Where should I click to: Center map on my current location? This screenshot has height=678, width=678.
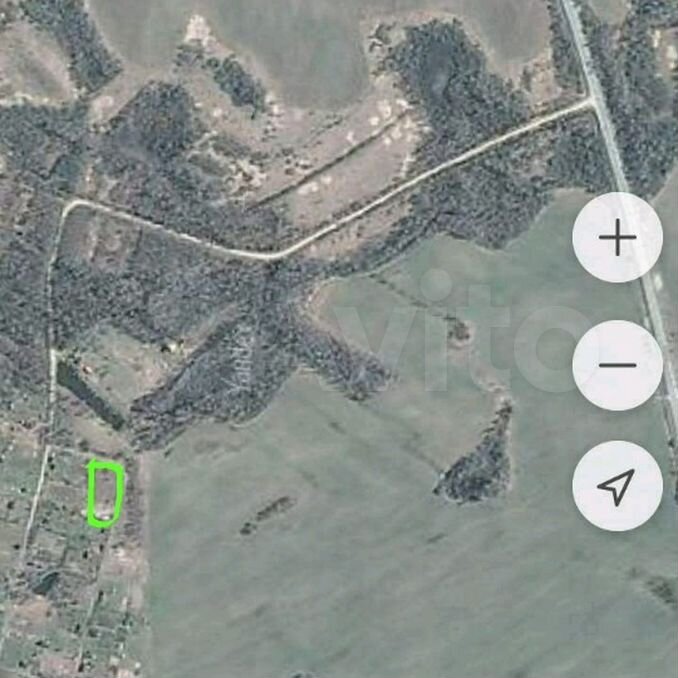617,487
